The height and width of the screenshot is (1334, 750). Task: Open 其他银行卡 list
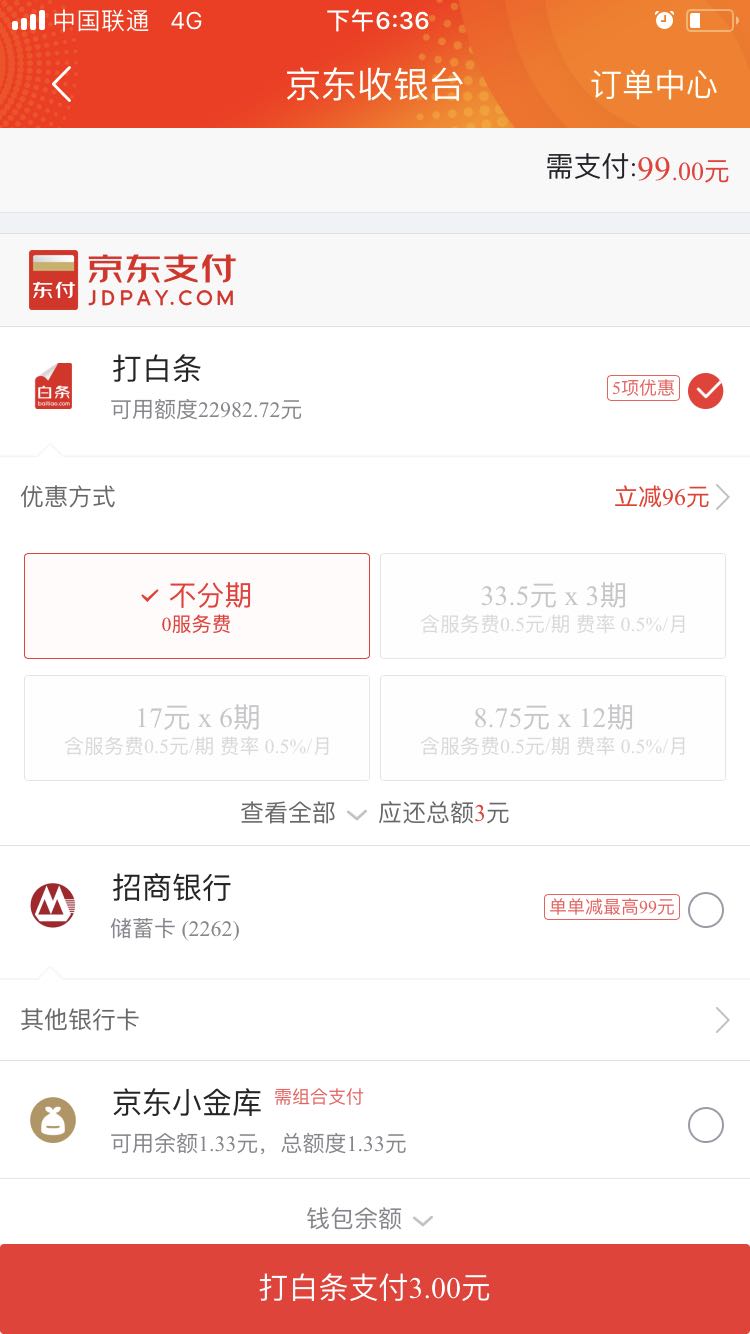375,1020
